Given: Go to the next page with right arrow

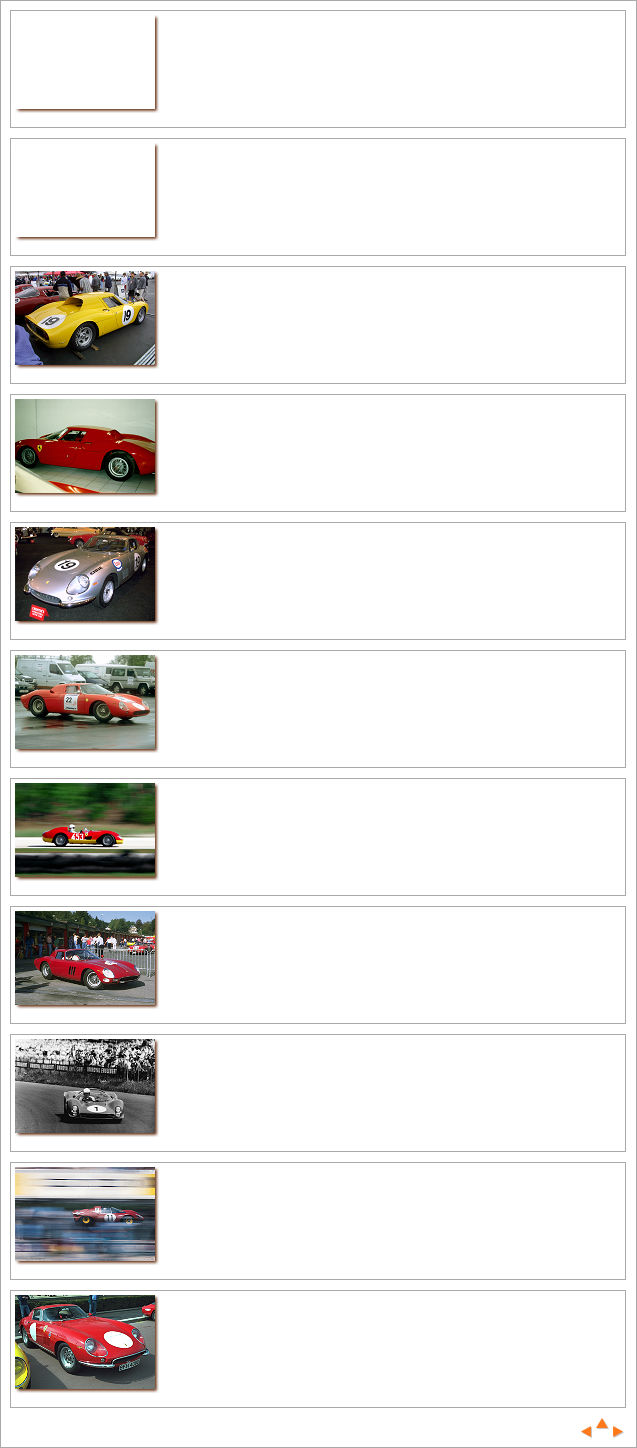Looking at the screenshot, I should (x=618, y=1432).
